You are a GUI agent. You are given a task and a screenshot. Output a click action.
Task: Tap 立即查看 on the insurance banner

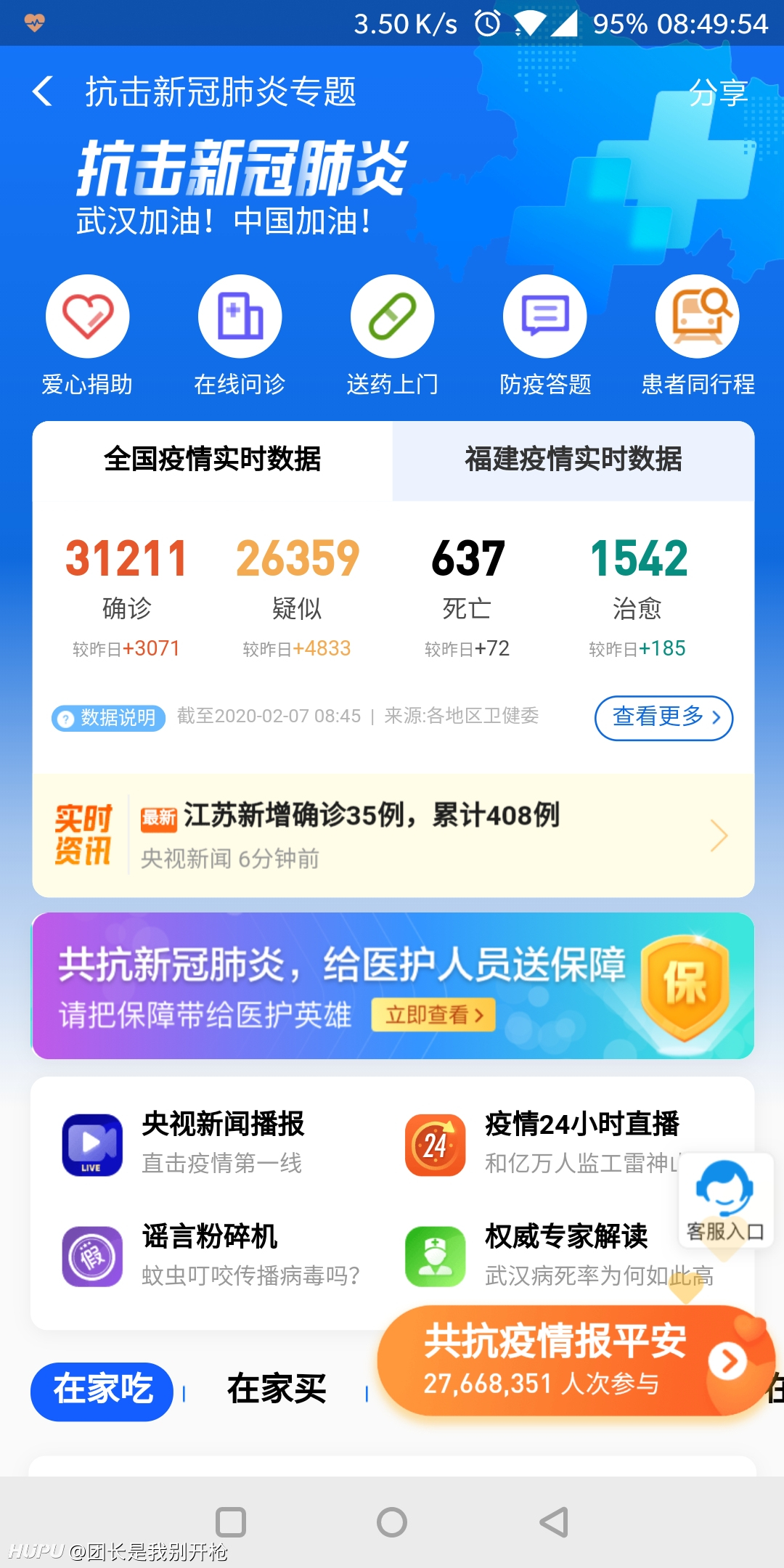click(433, 1015)
